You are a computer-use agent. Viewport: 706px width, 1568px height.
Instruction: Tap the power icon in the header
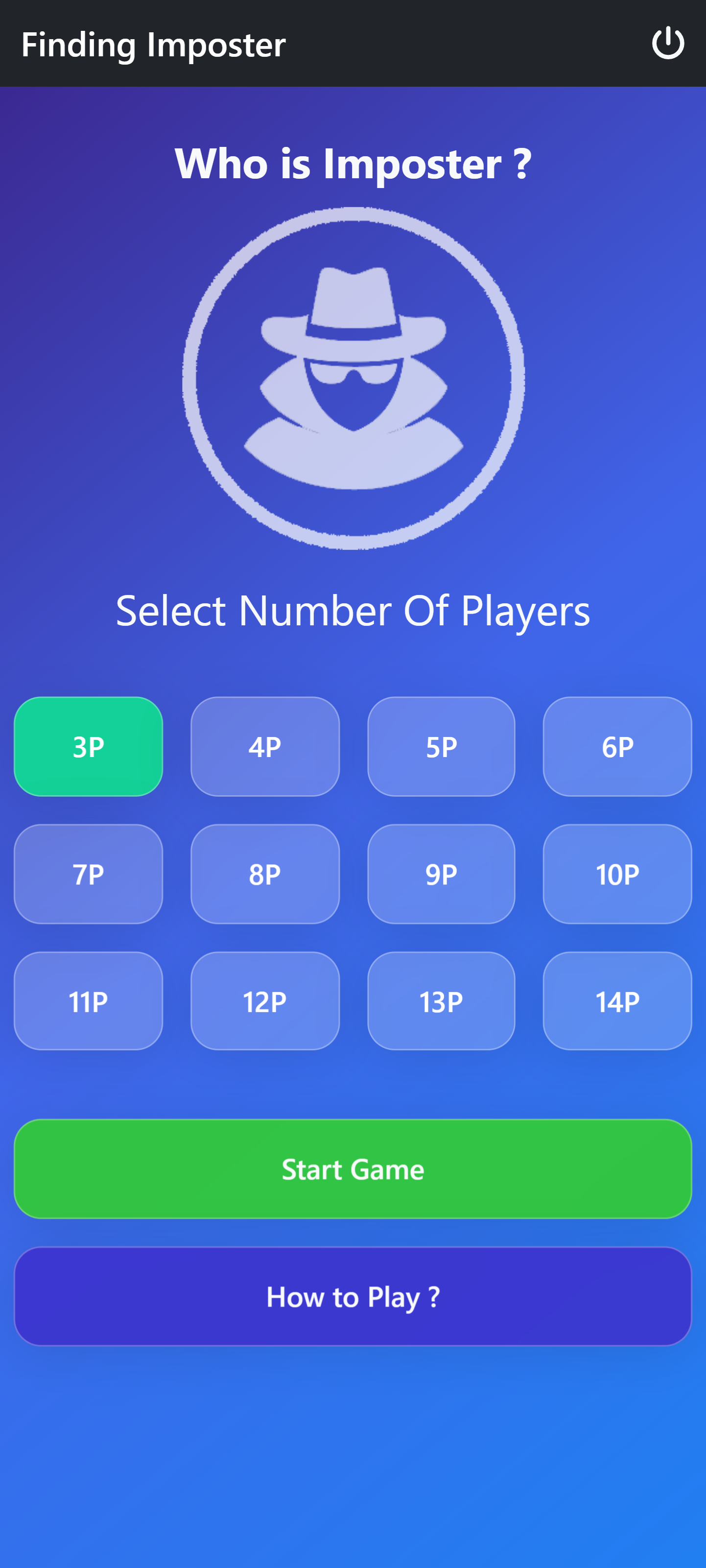point(668,43)
